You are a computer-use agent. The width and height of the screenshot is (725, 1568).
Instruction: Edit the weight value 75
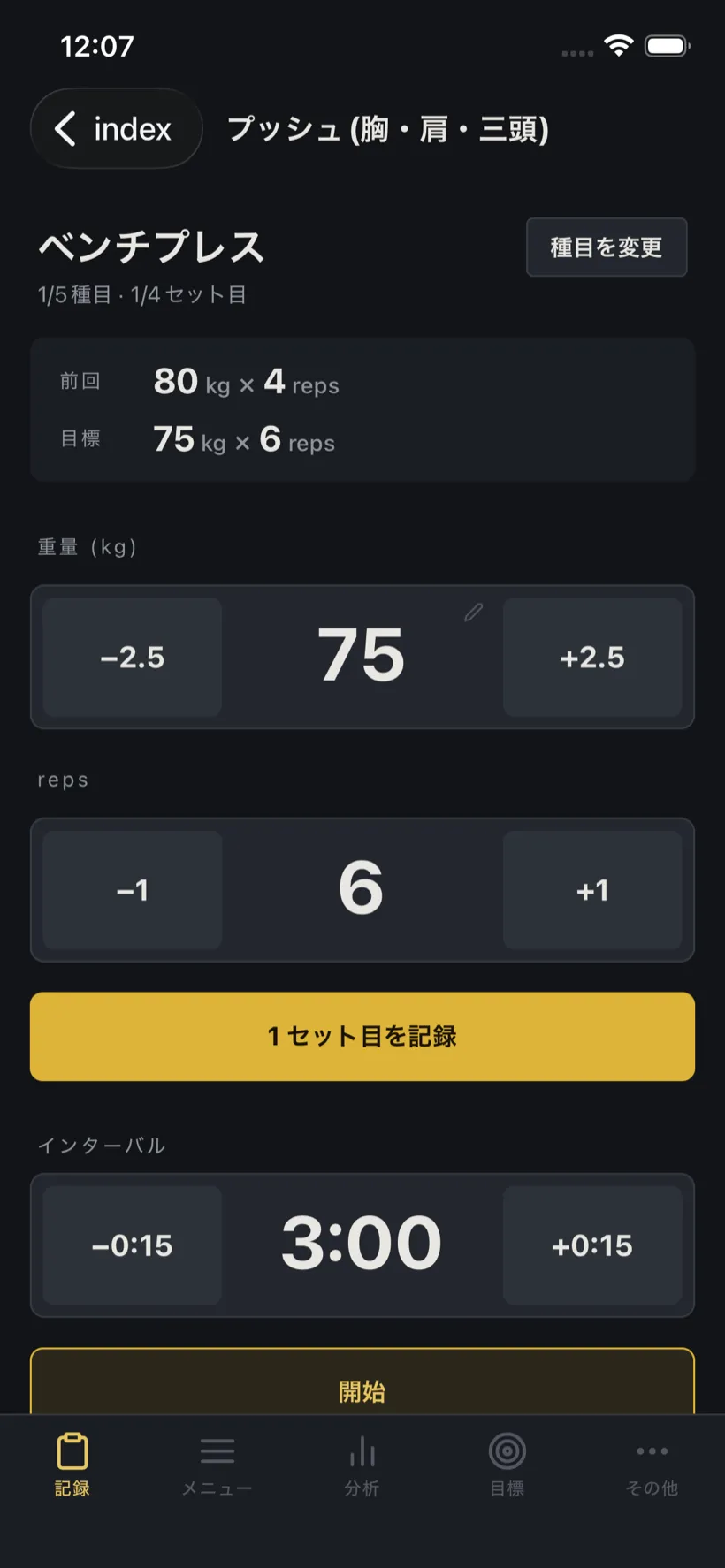click(362, 656)
